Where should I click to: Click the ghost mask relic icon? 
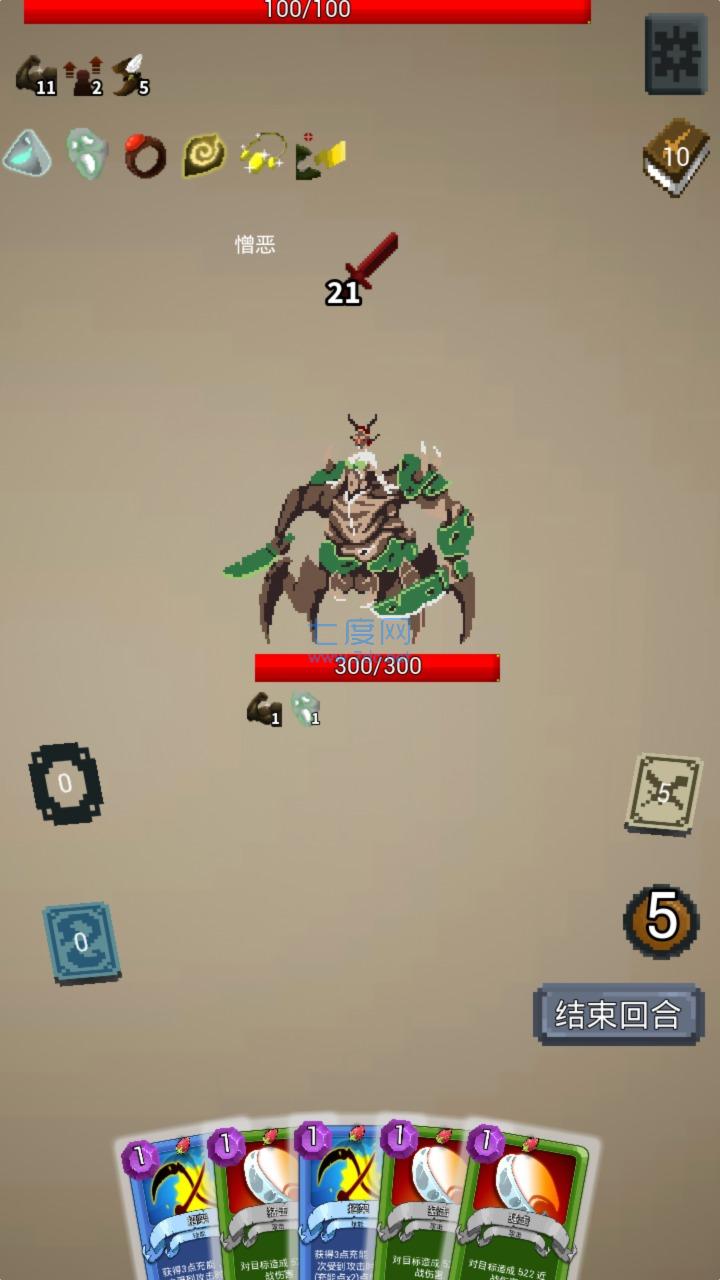point(85,155)
